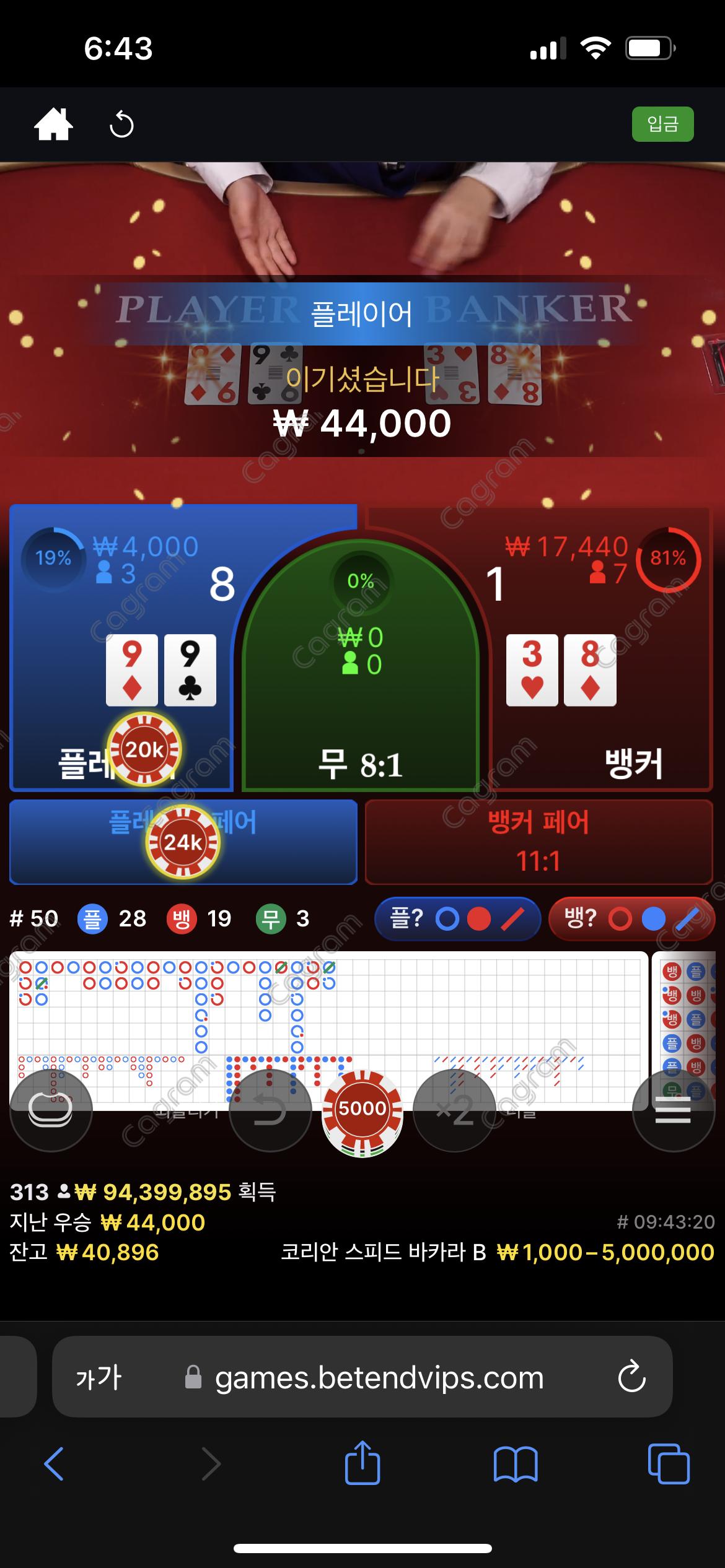Open Safari share sheet
This screenshot has height=1568, width=725.
pyautogui.click(x=362, y=1464)
